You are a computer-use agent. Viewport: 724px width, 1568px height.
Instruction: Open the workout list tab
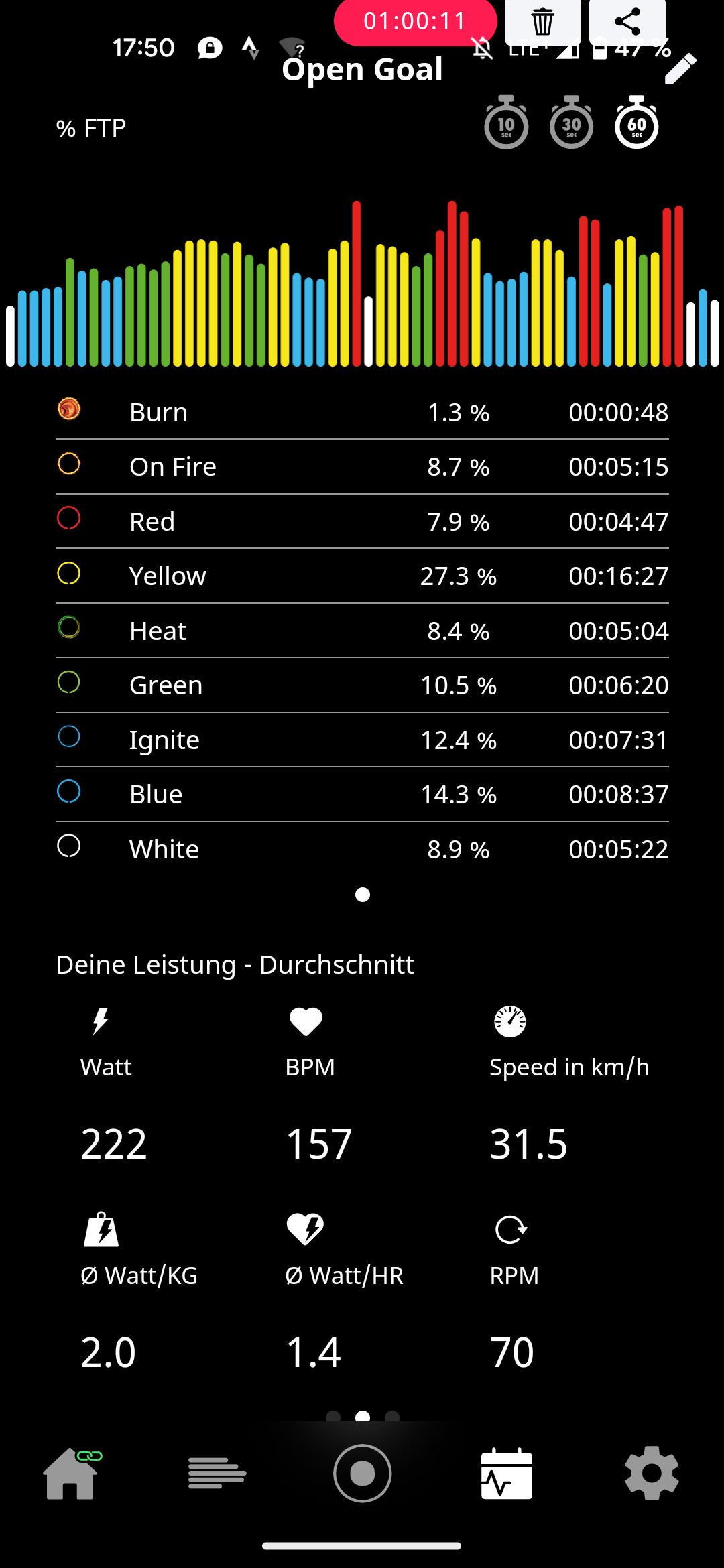coord(217,1473)
